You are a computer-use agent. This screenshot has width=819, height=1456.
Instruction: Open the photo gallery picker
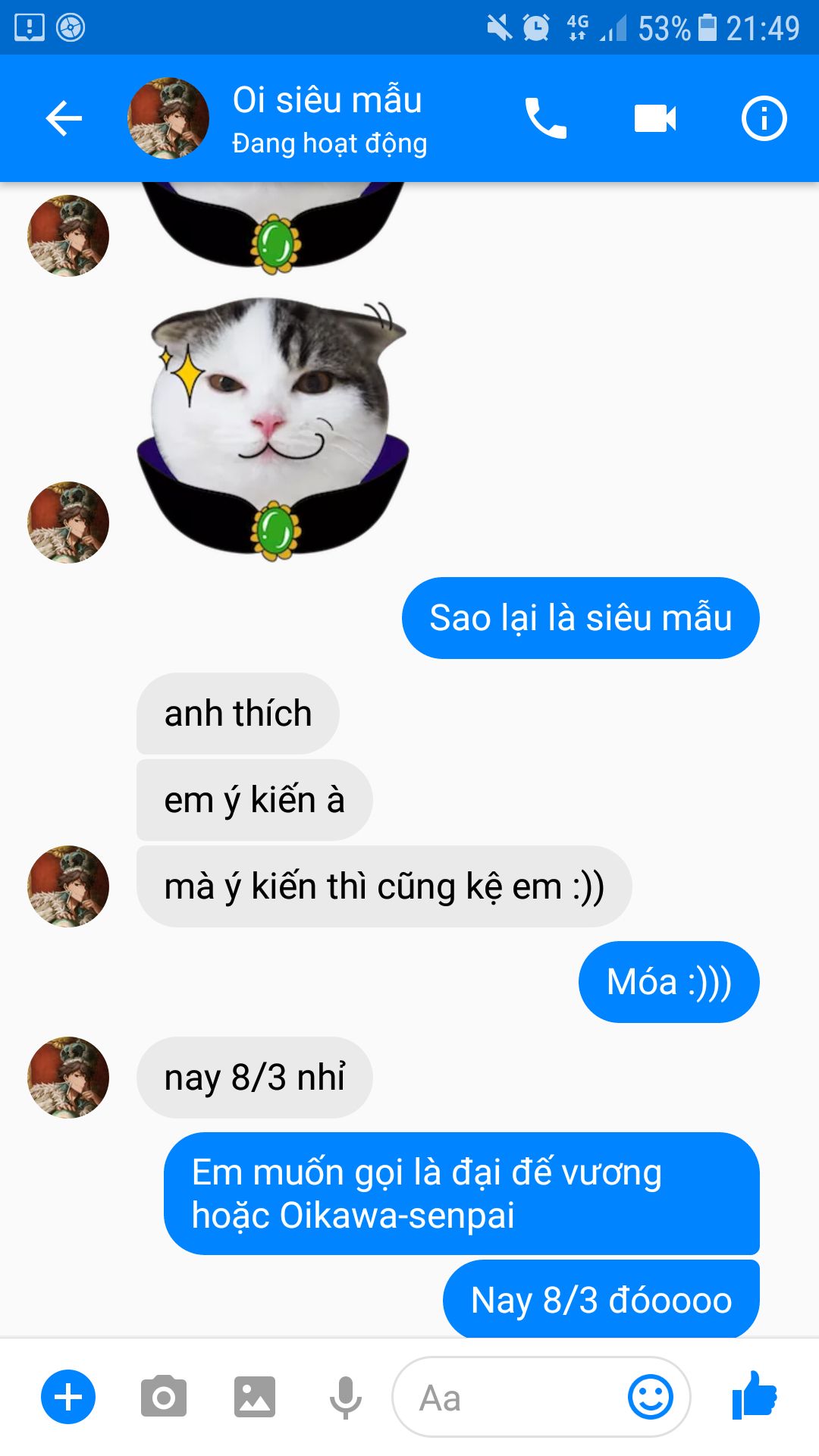point(255,1397)
